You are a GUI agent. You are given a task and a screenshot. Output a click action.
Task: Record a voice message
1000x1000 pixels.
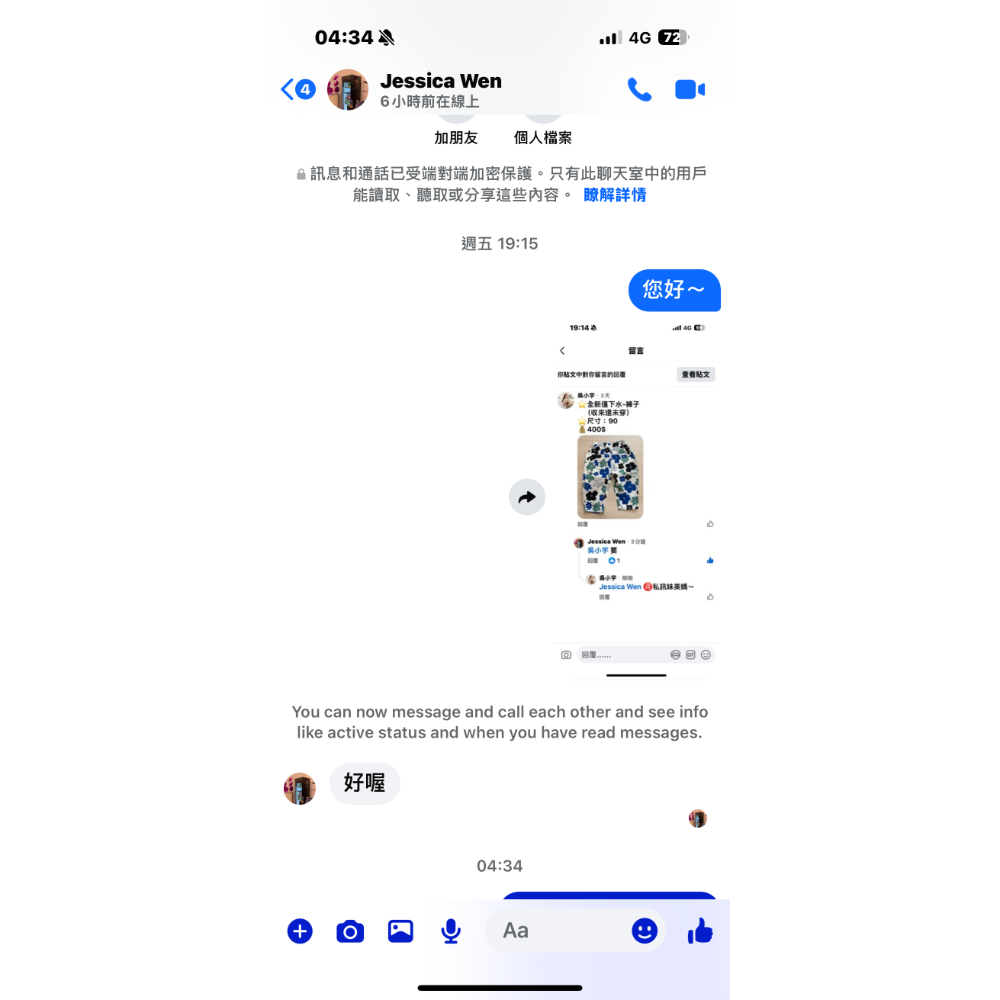tap(451, 931)
